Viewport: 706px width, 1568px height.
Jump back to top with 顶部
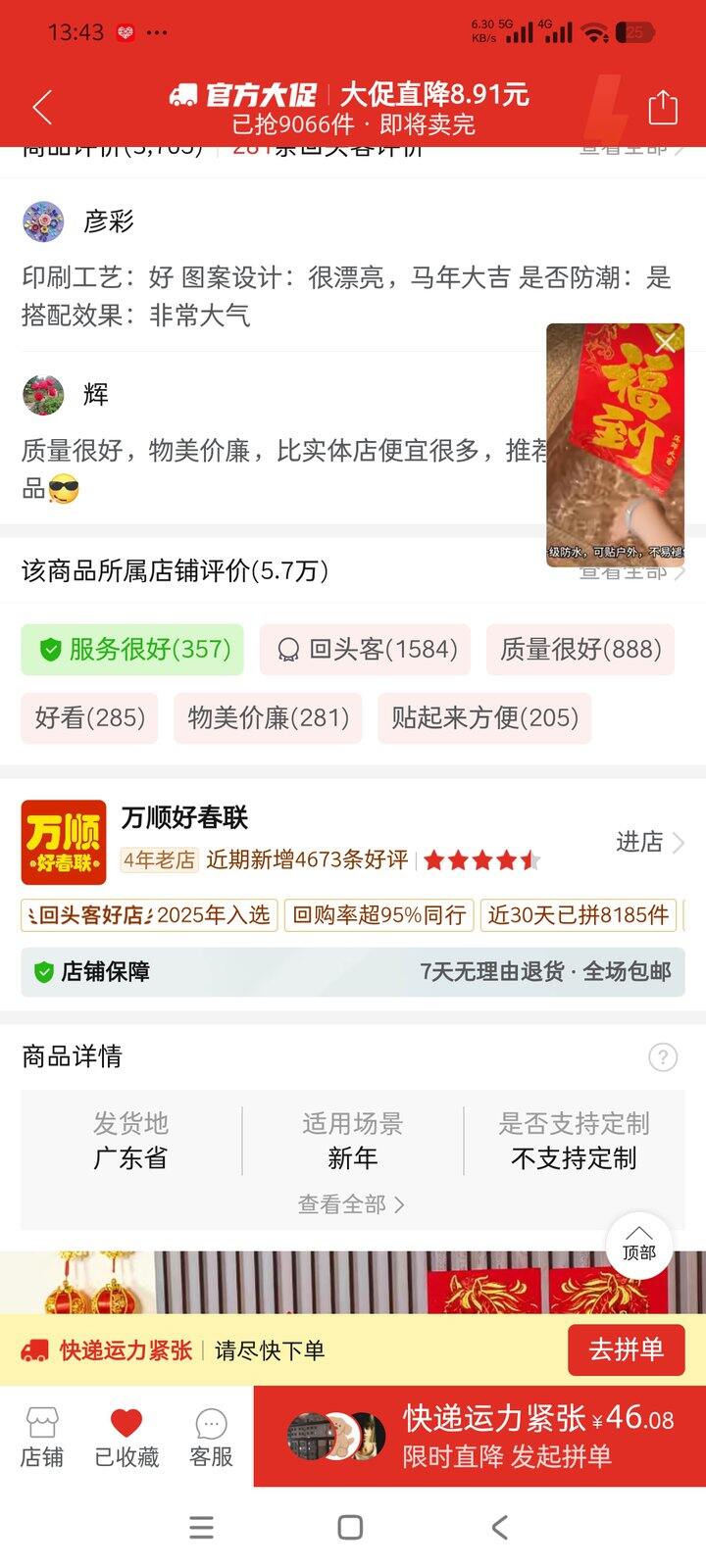(x=639, y=1245)
